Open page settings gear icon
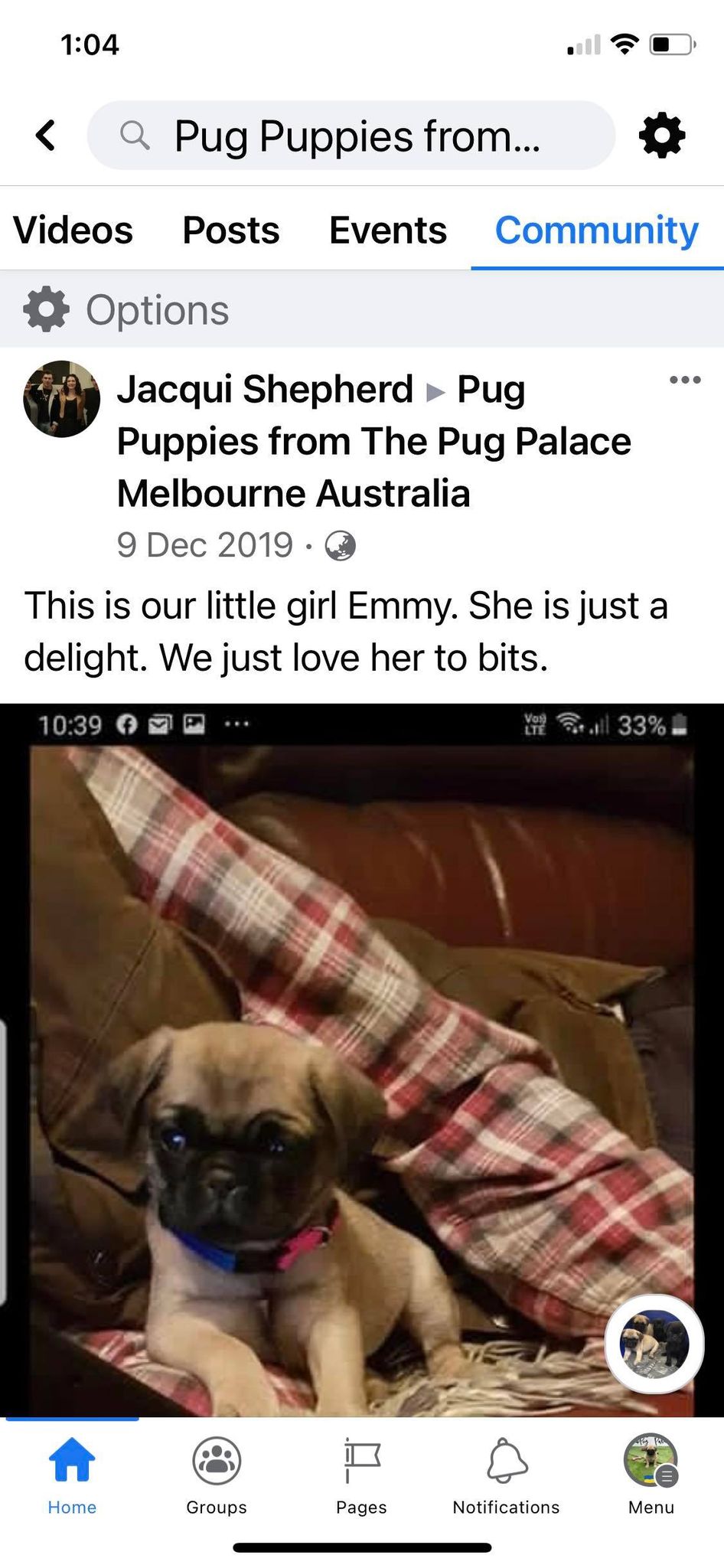Viewport: 724px width, 1568px height. (662, 136)
